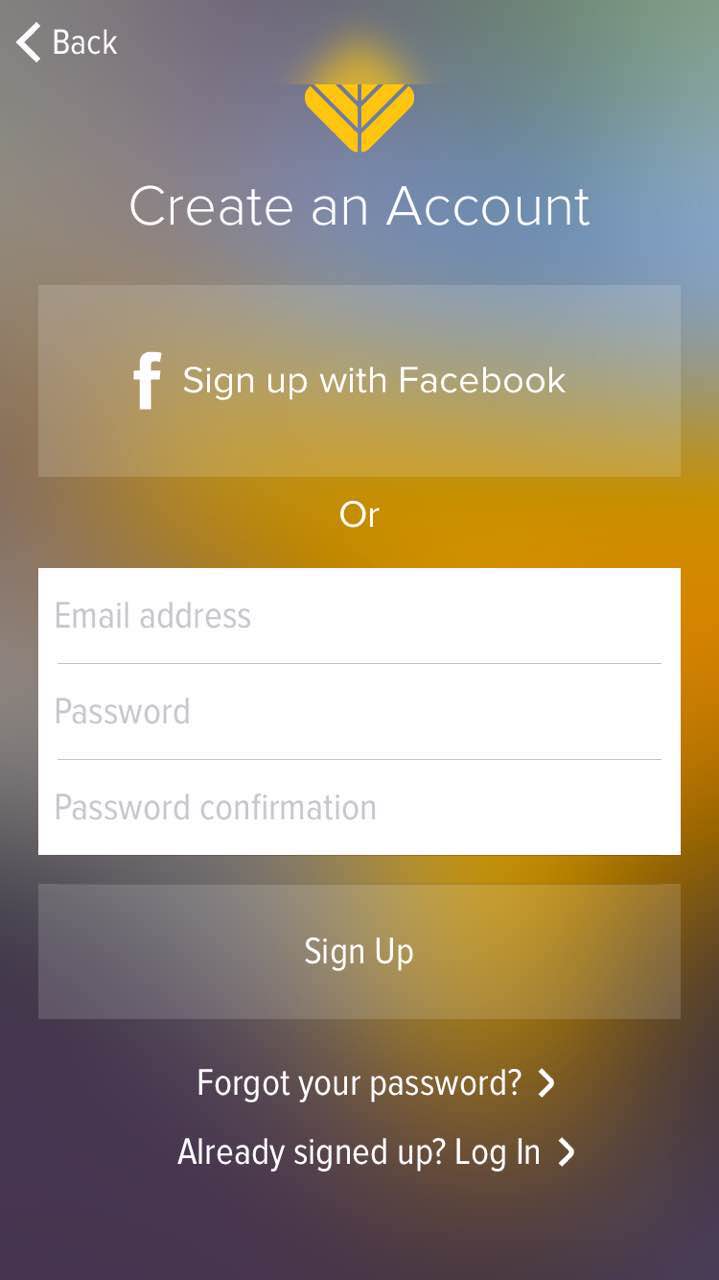The width and height of the screenshot is (719, 1280).
Task: Sign up with Facebook
Action: (359, 381)
